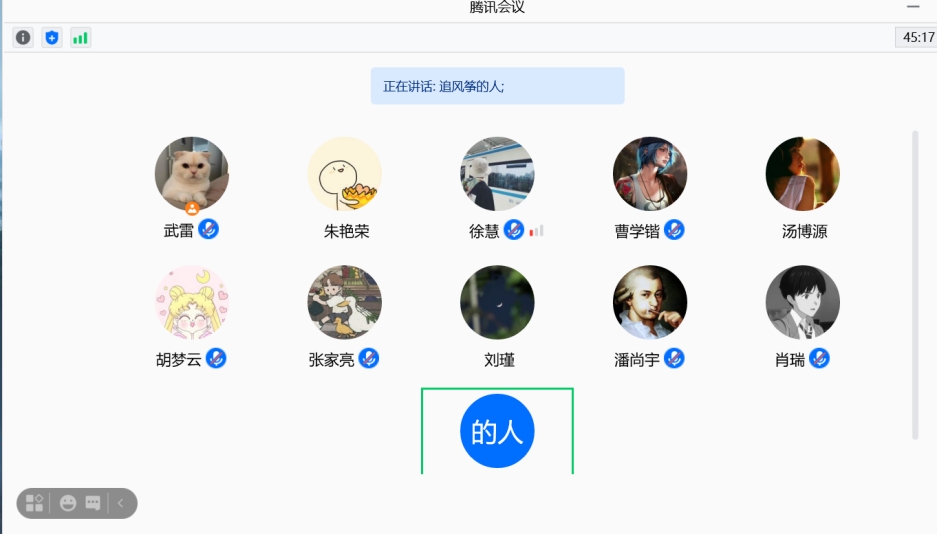Image resolution: width=937 pixels, height=535 pixels.
Task: Minimize the Tencent Meeting window
Action: pos(912,7)
